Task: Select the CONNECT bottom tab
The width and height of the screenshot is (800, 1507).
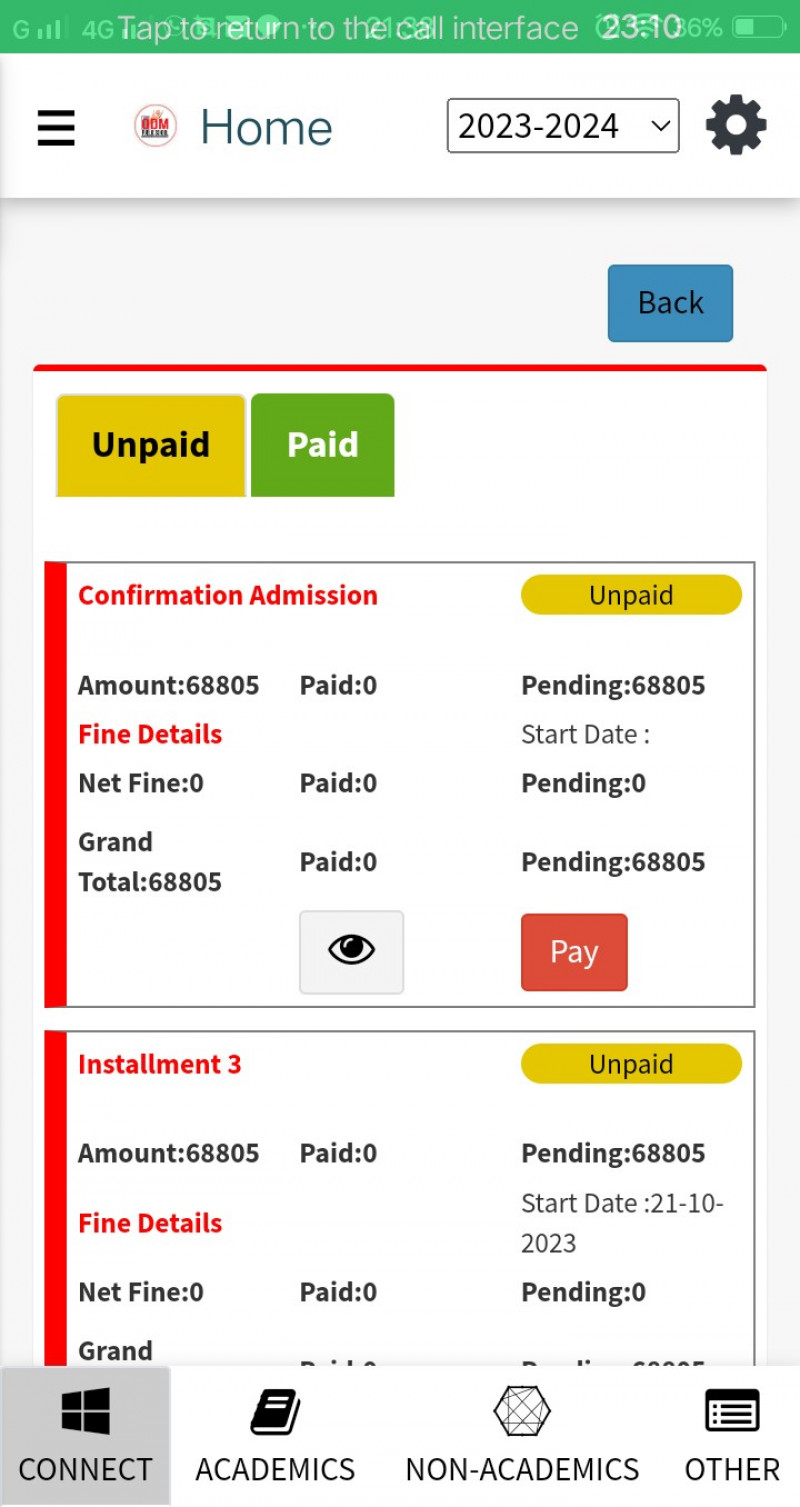Action: pos(85,1436)
